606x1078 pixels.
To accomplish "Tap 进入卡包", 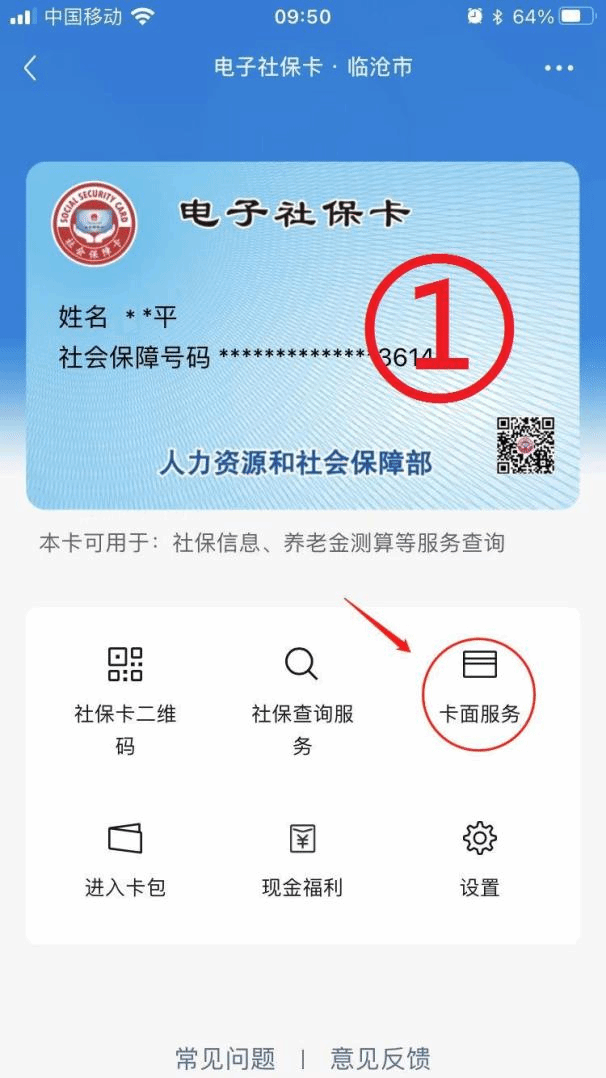I will (x=125, y=858).
